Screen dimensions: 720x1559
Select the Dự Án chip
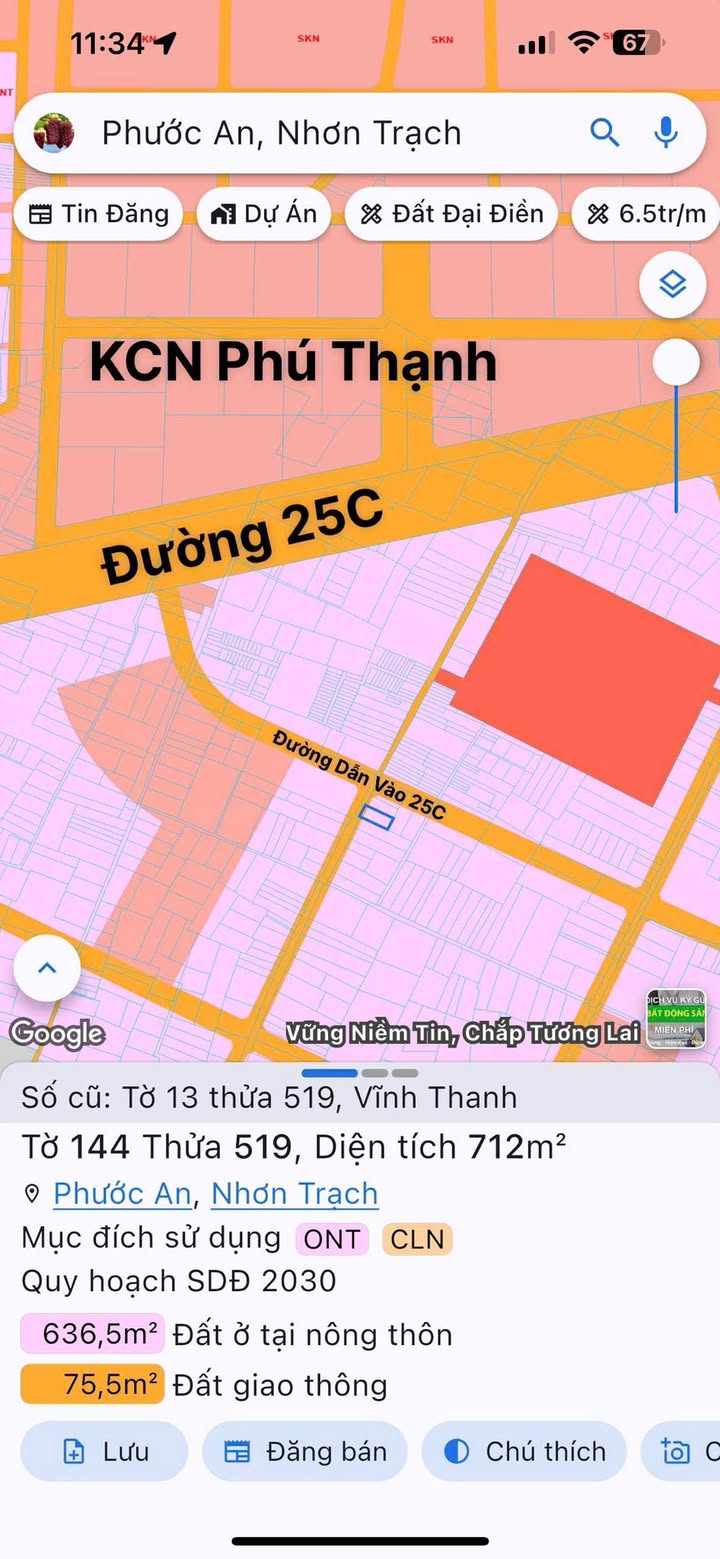point(264,214)
